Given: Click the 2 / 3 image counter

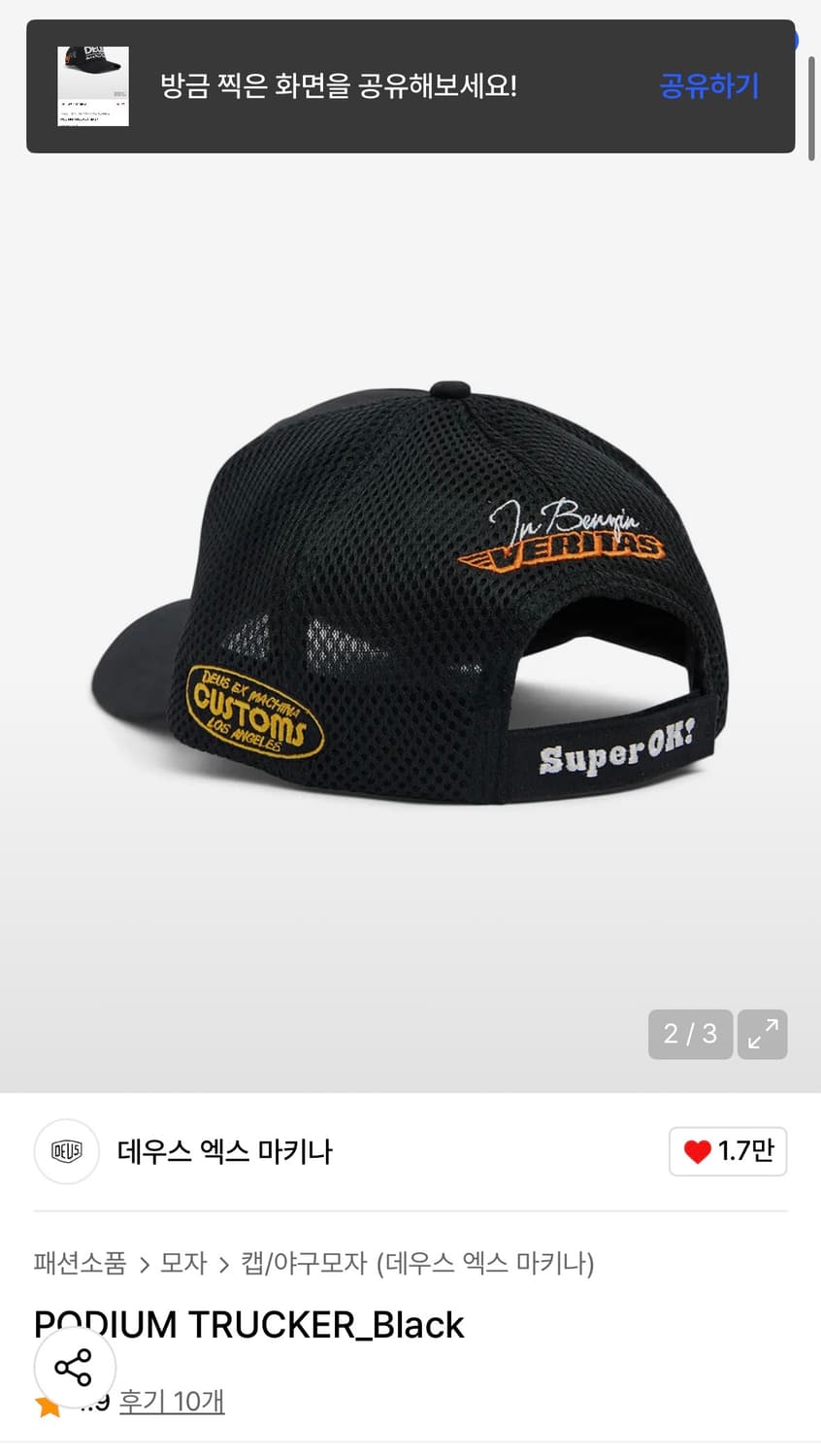Looking at the screenshot, I should [690, 1034].
